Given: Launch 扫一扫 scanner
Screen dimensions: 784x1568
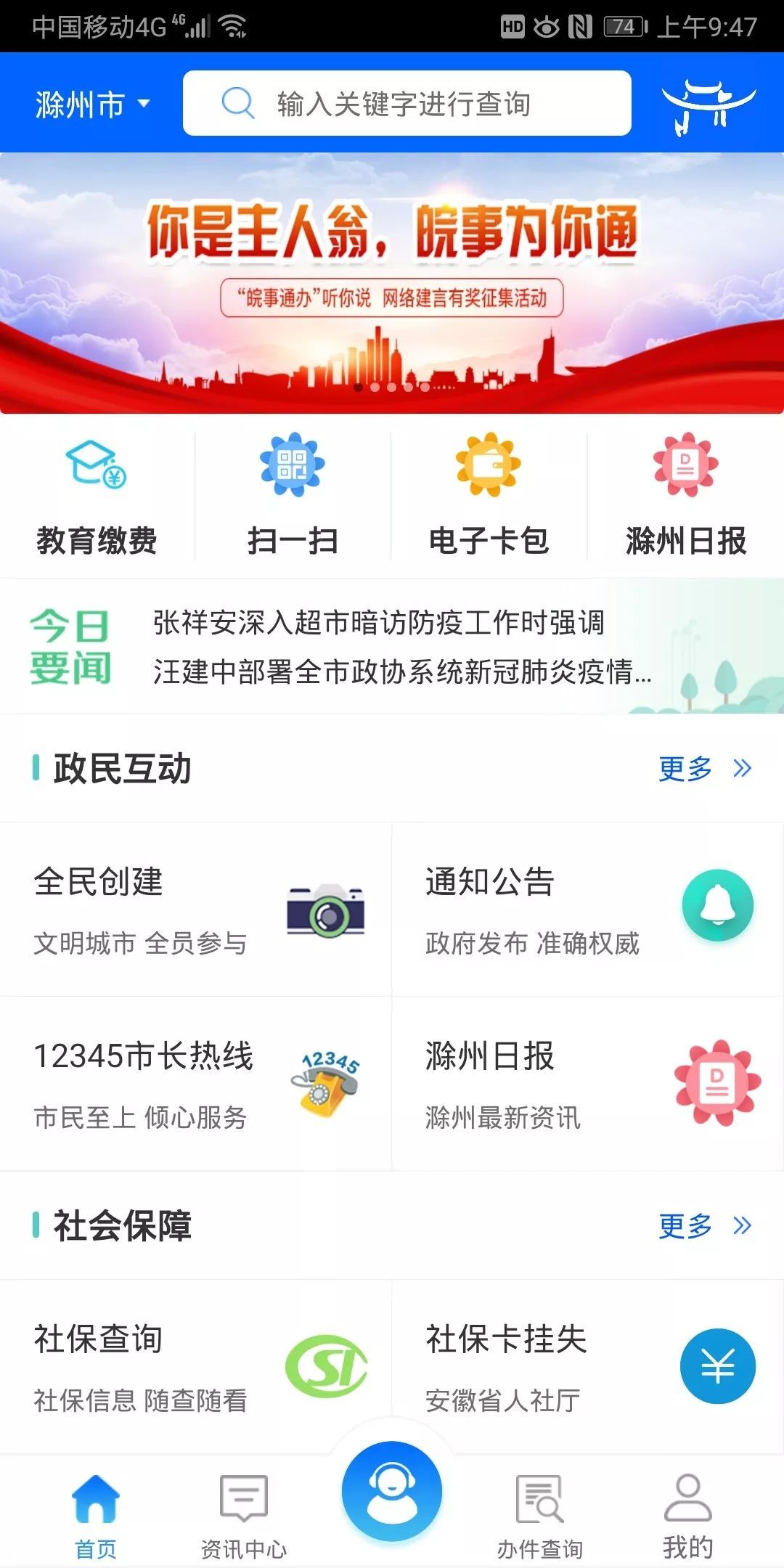Looking at the screenshot, I should click(293, 497).
